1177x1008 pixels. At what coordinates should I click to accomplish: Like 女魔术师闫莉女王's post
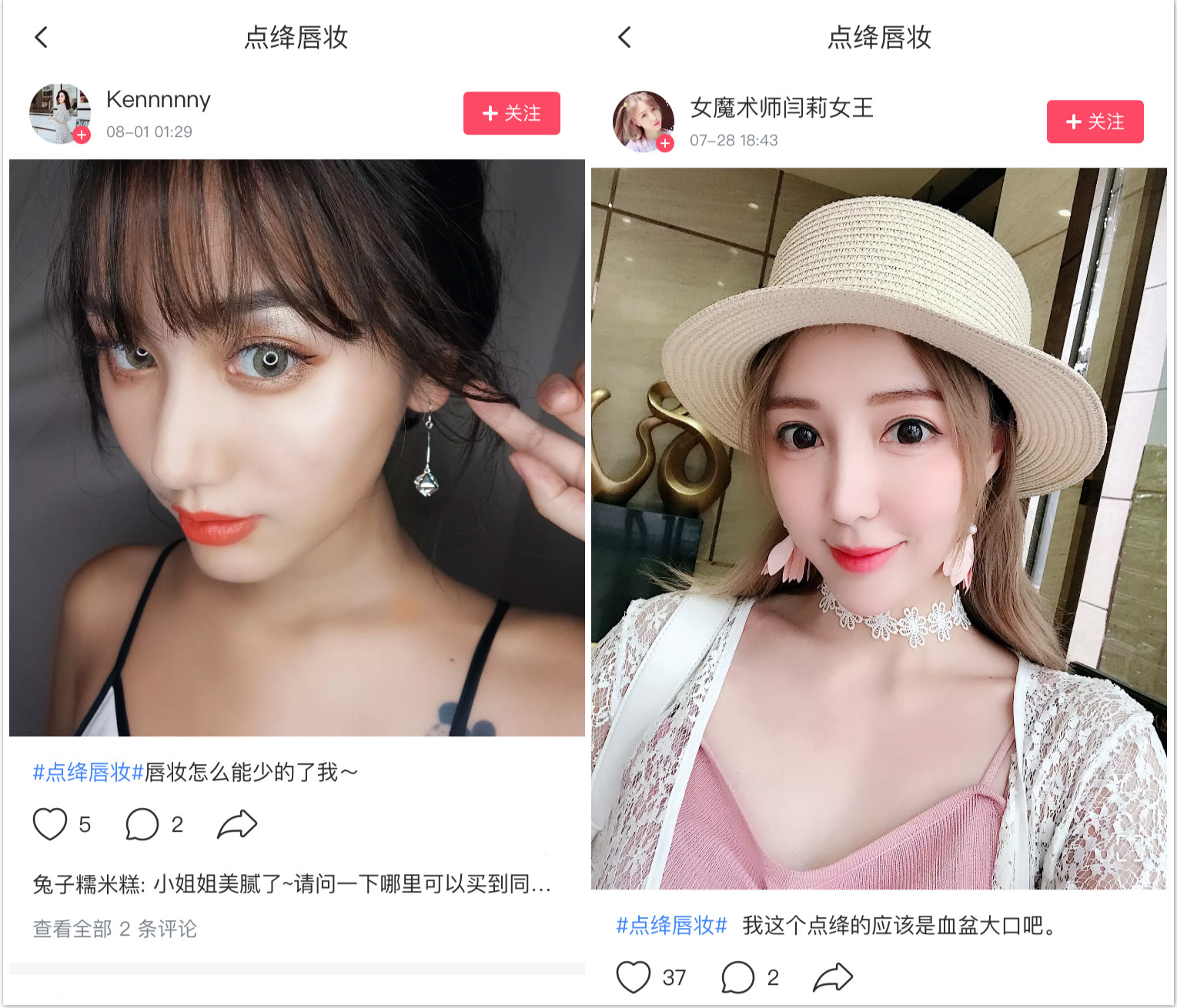click(x=634, y=977)
